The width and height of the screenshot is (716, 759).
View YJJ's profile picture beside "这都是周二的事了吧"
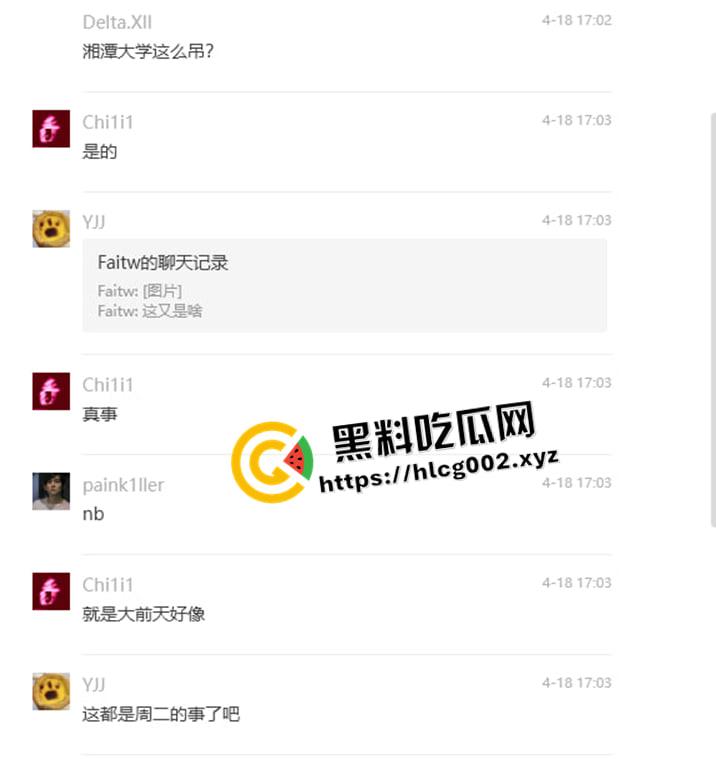51,691
